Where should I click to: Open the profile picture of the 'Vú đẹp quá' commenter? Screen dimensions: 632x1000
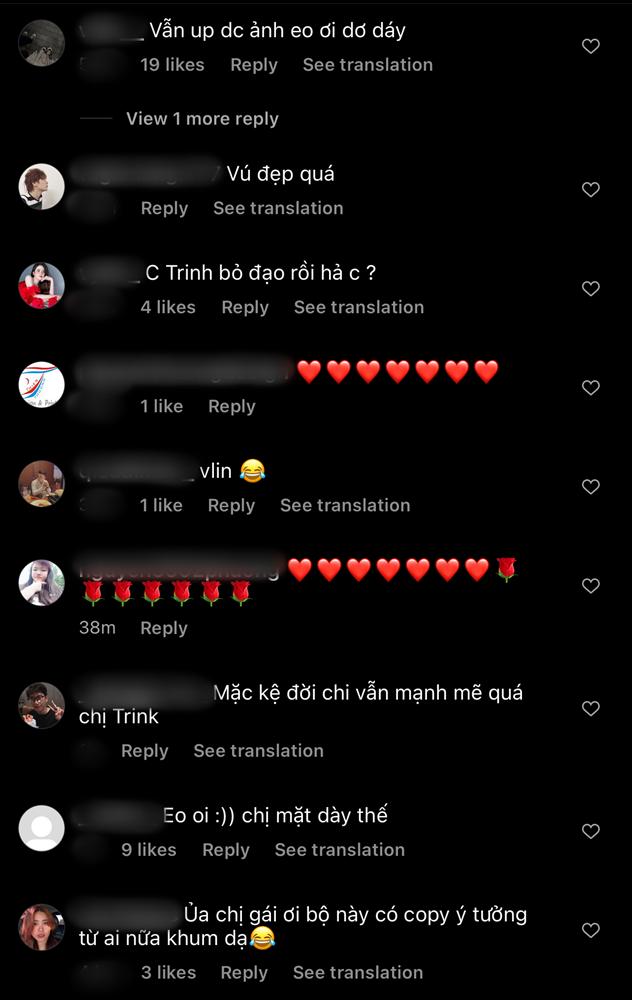click(x=42, y=187)
